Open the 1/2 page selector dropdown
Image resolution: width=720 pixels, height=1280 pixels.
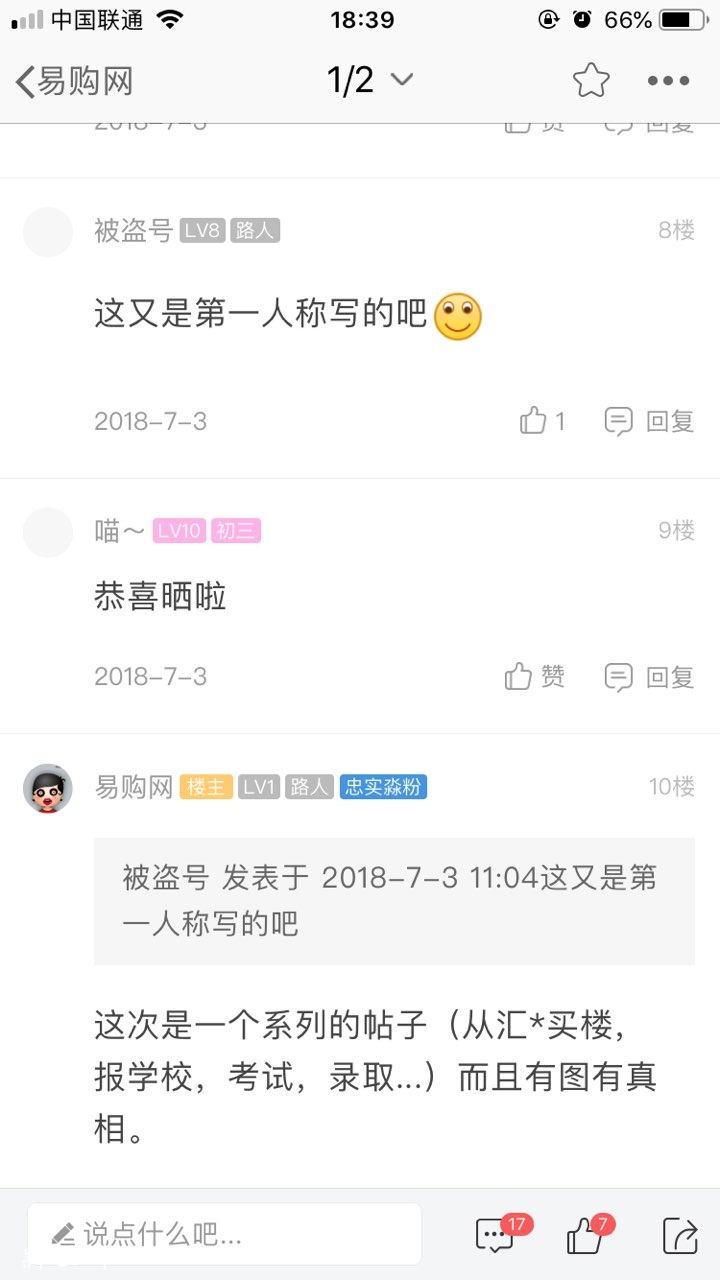(370, 80)
